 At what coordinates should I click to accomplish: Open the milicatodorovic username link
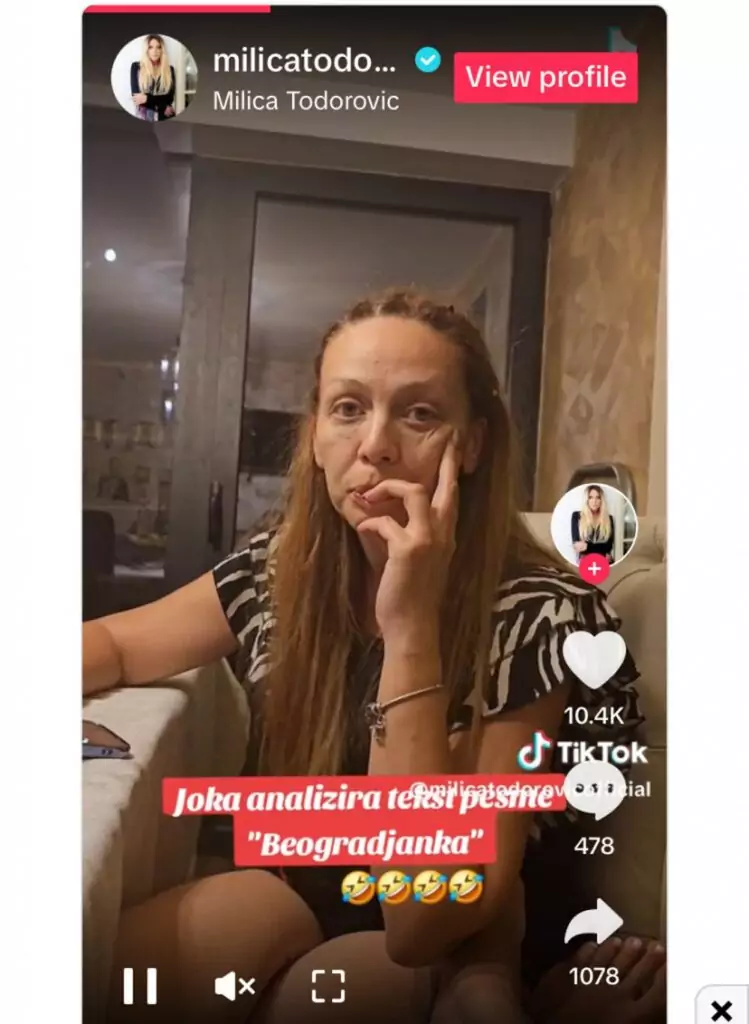tap(305, 61)
